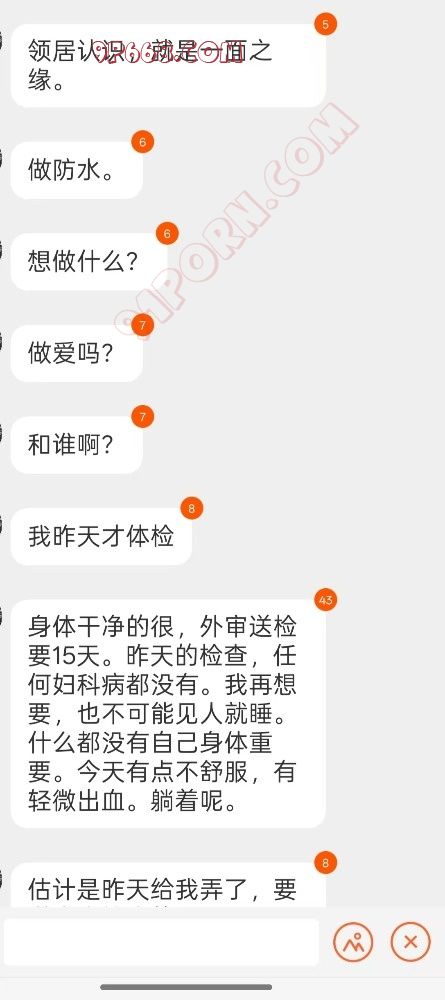Tap the orange X close button
The width and height of the screenshot is (445, 1000).
click(x=411, y=941)
